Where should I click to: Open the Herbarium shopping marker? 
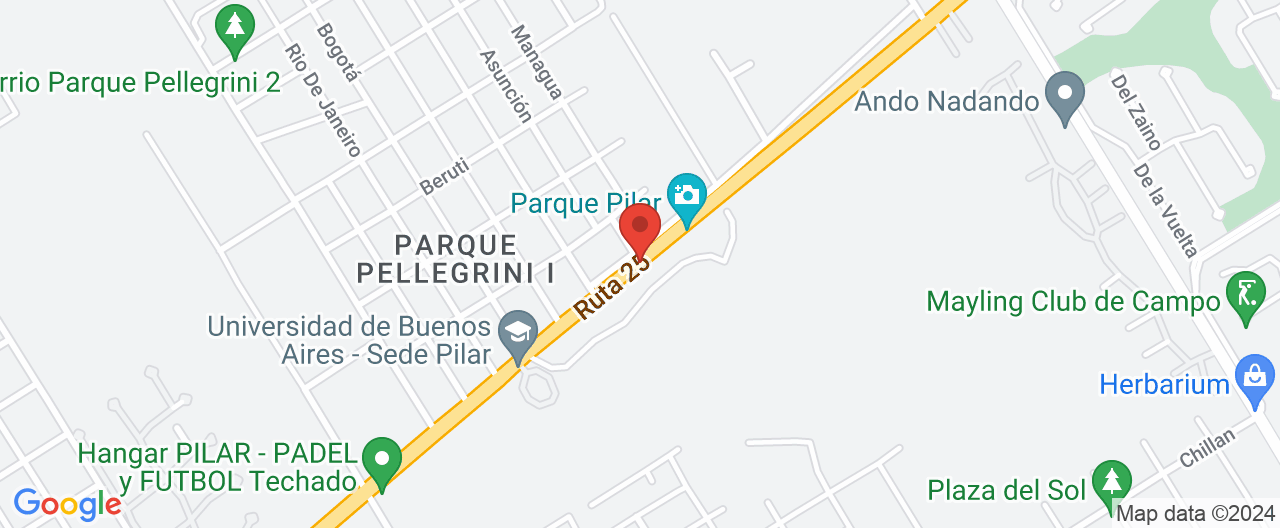[x=1254, y=378]
